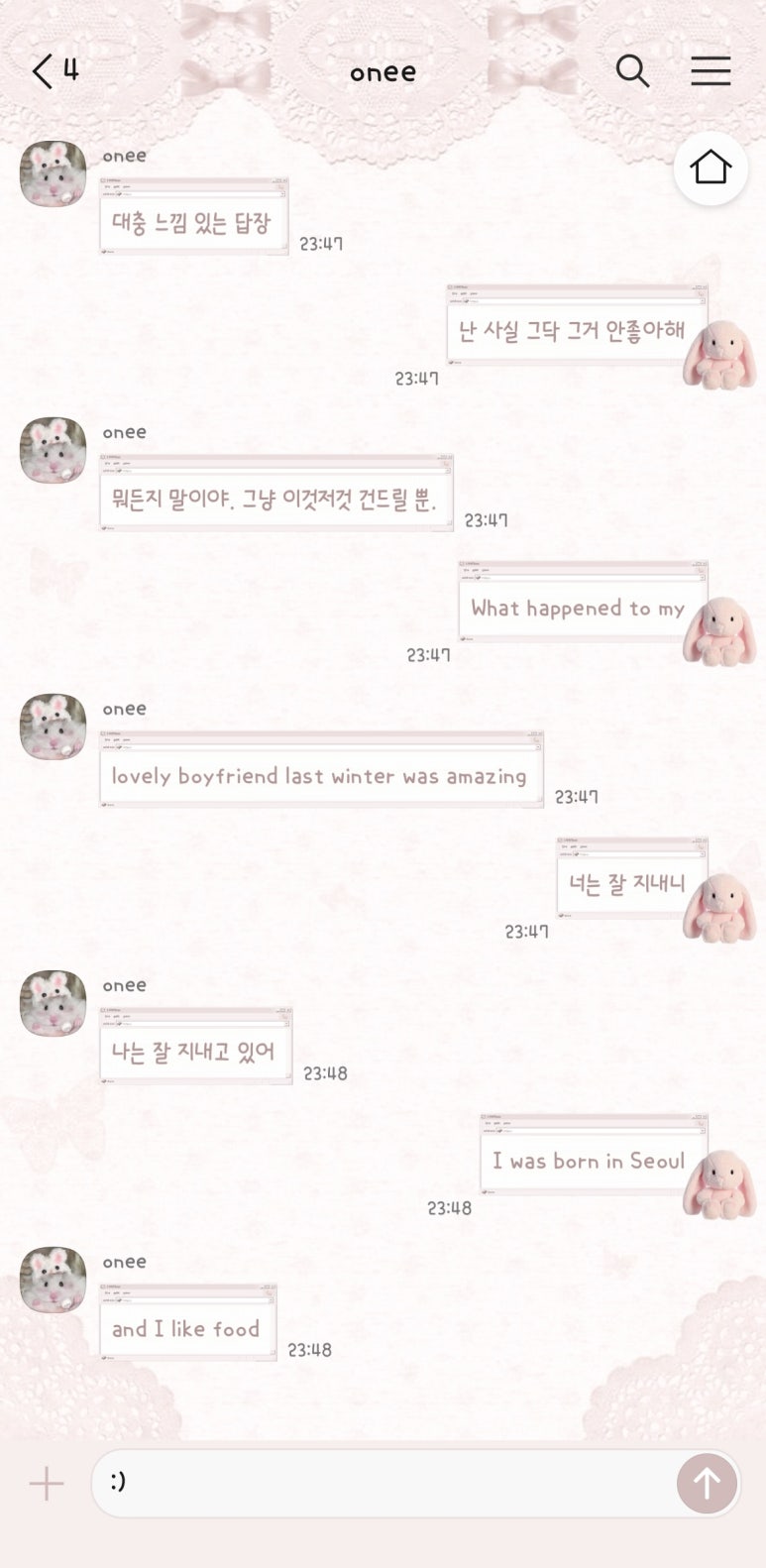Screen dimensions: 766x1568
Task: Open onee's profile picture next to "and I like food"
Action: pos(54,1280)
